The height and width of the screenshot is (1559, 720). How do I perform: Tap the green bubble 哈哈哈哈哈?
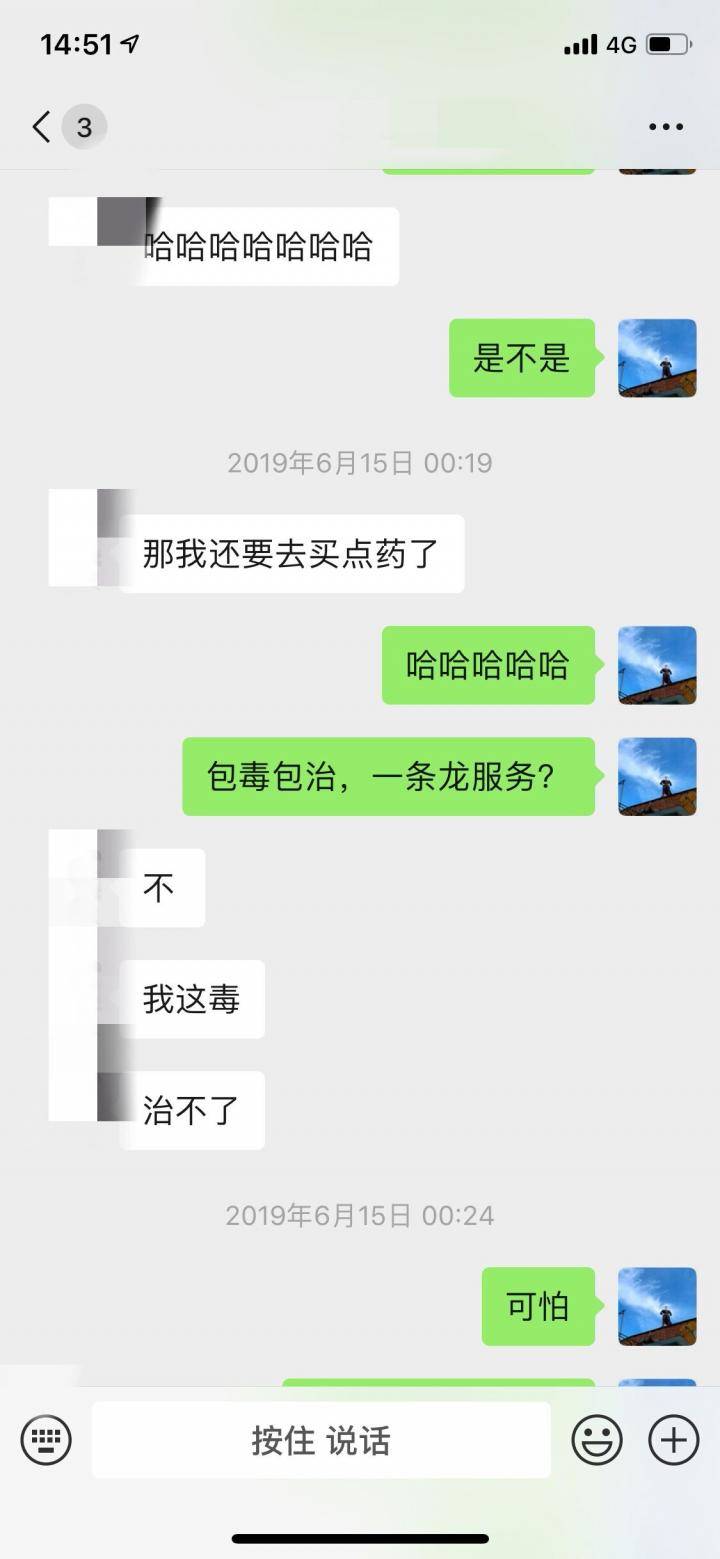click(x=488, y=666)
